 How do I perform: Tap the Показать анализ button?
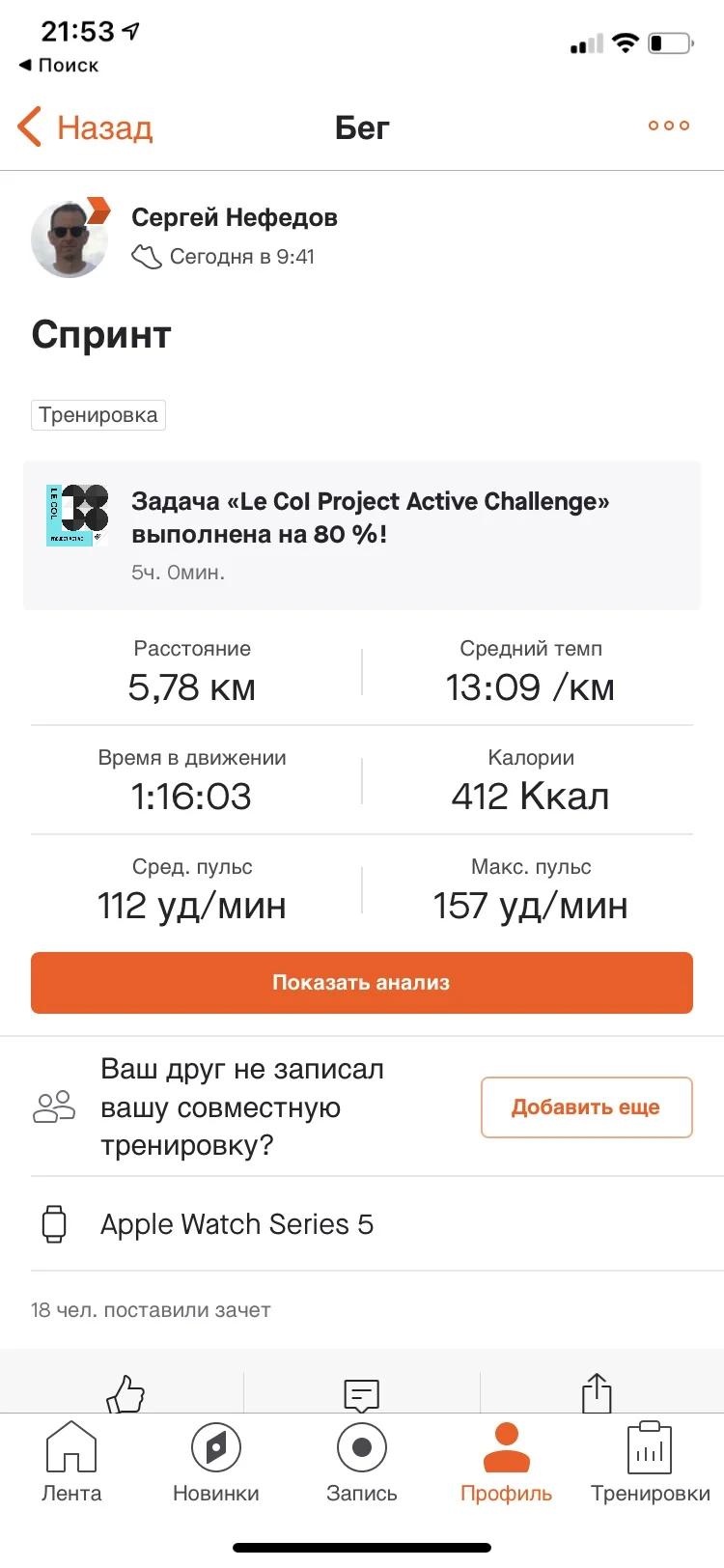point(362,983)
